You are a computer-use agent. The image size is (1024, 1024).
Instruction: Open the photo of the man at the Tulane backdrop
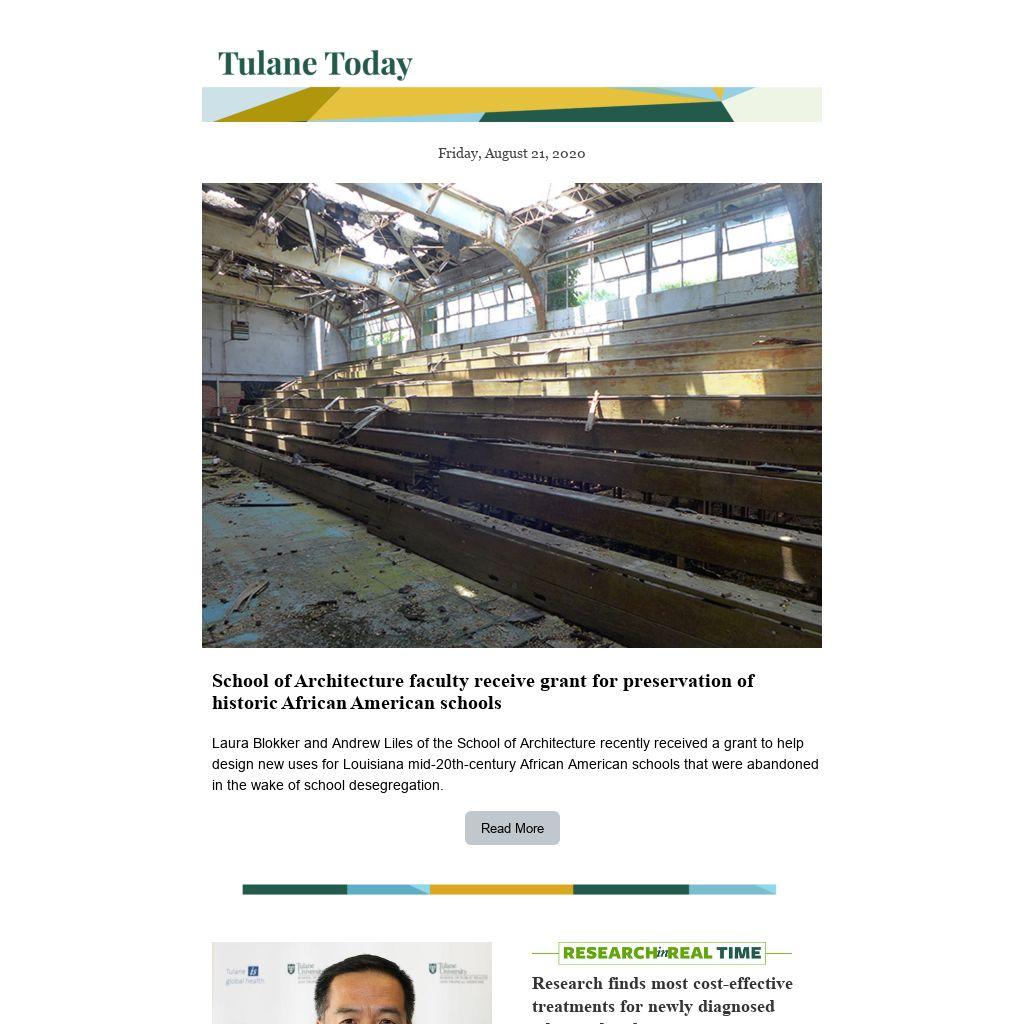352,983
